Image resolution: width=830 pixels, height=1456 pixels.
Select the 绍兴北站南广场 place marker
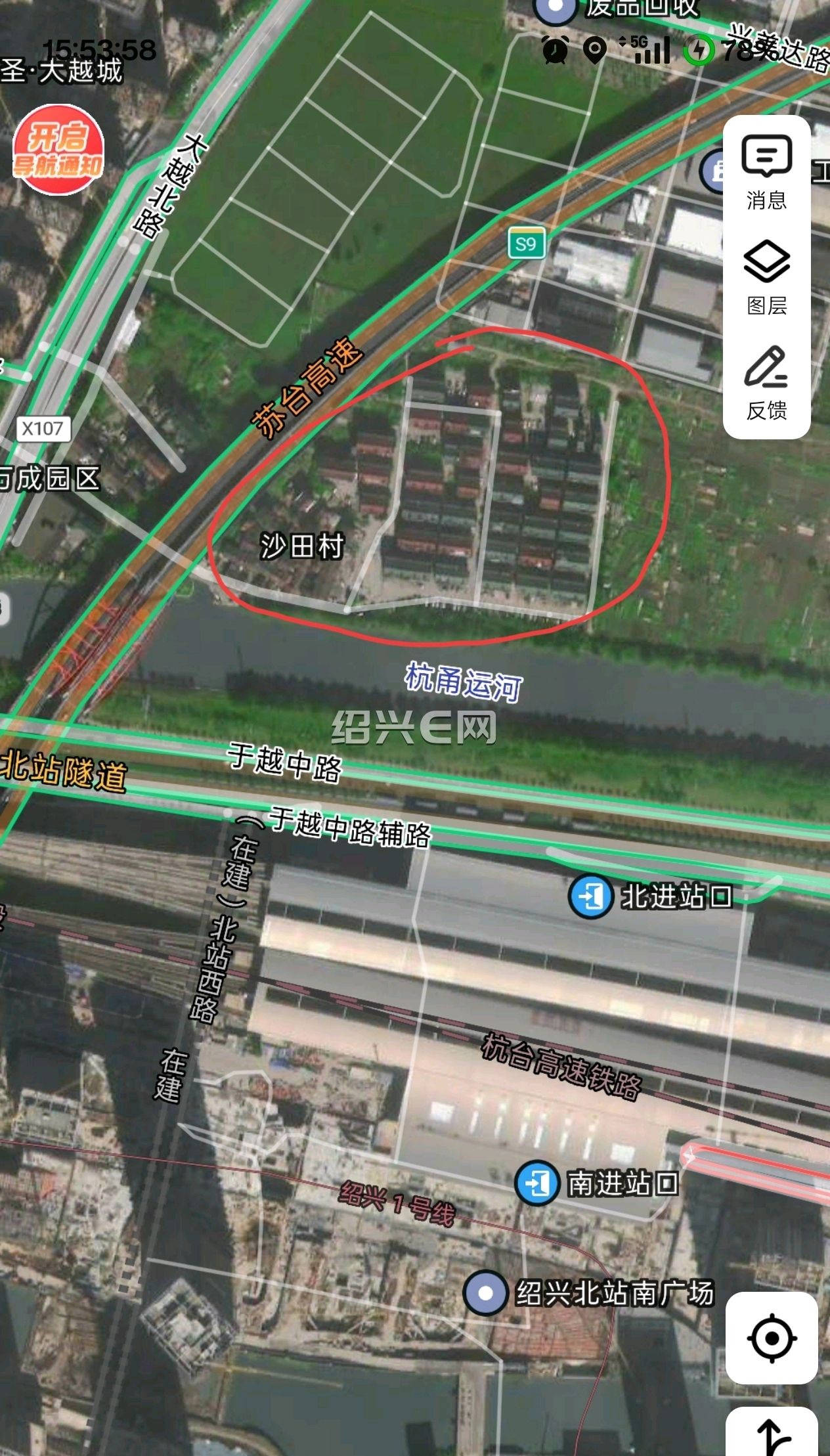coord(485,1292)
